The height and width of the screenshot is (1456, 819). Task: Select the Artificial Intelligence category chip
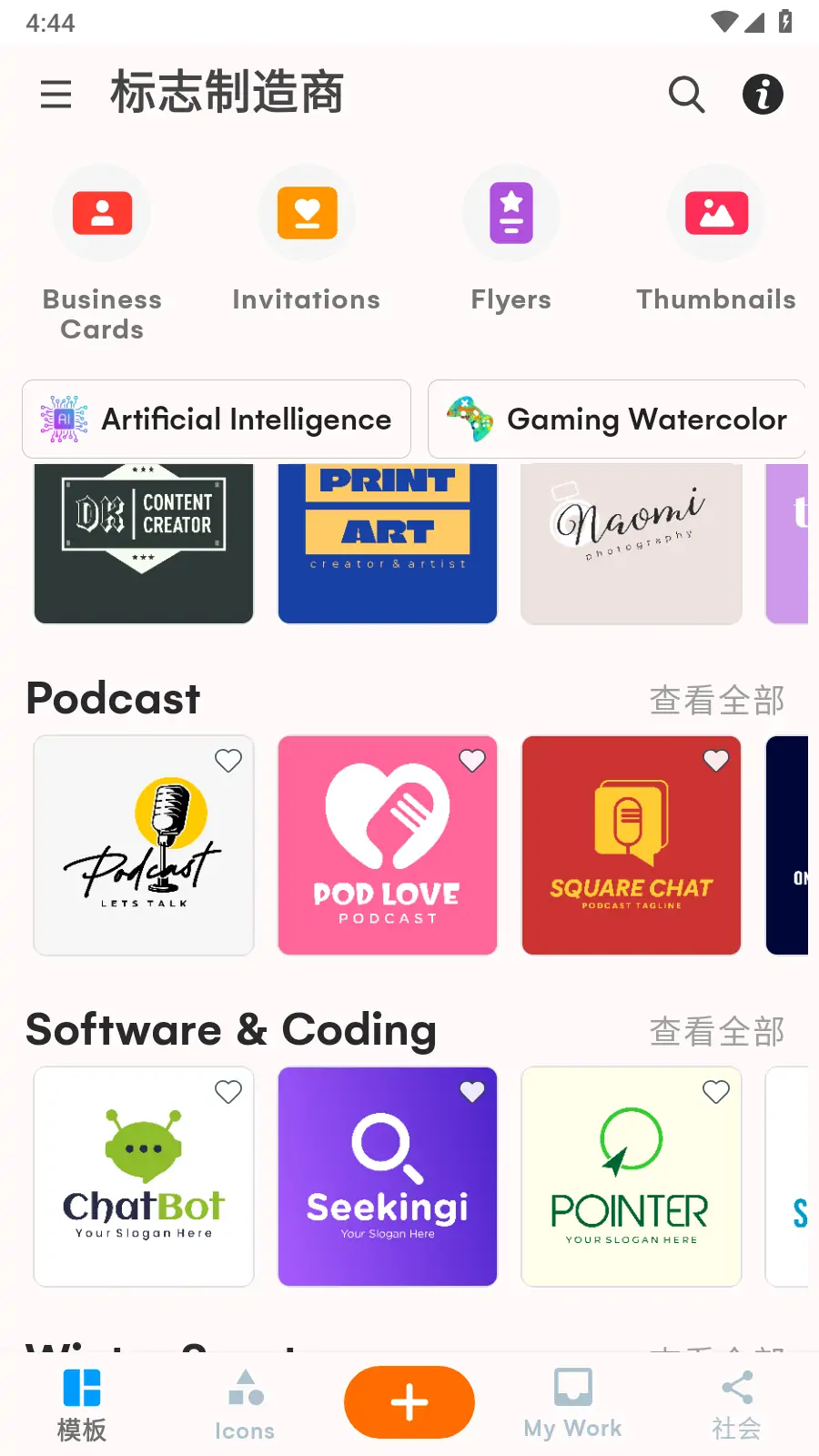point(217,419)
